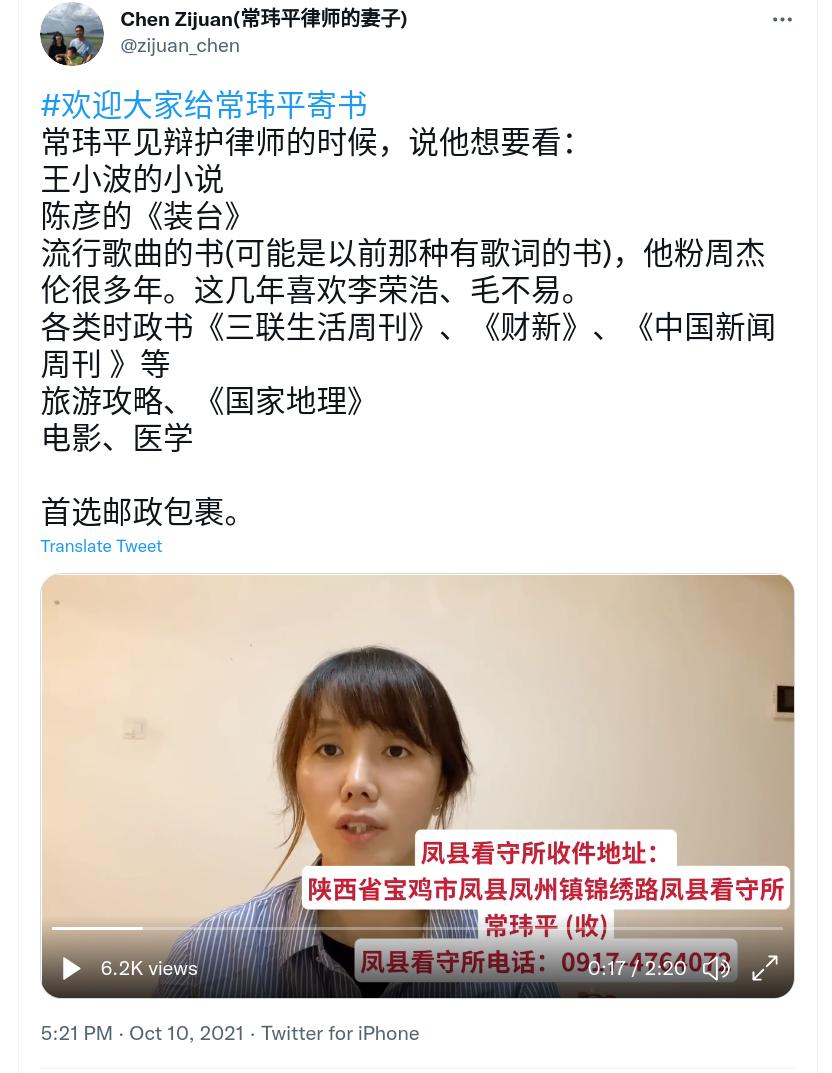Tap Translate Tweet
The width and height of the screenshot is (832, 1073).
pos(101,546)
